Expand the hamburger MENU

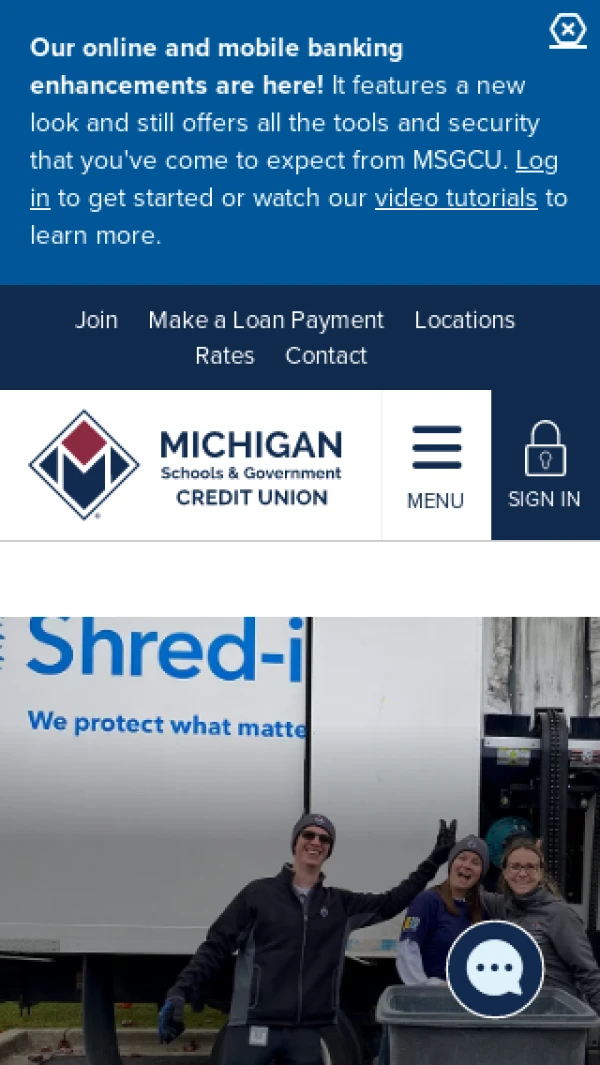(x=436, y=466)
